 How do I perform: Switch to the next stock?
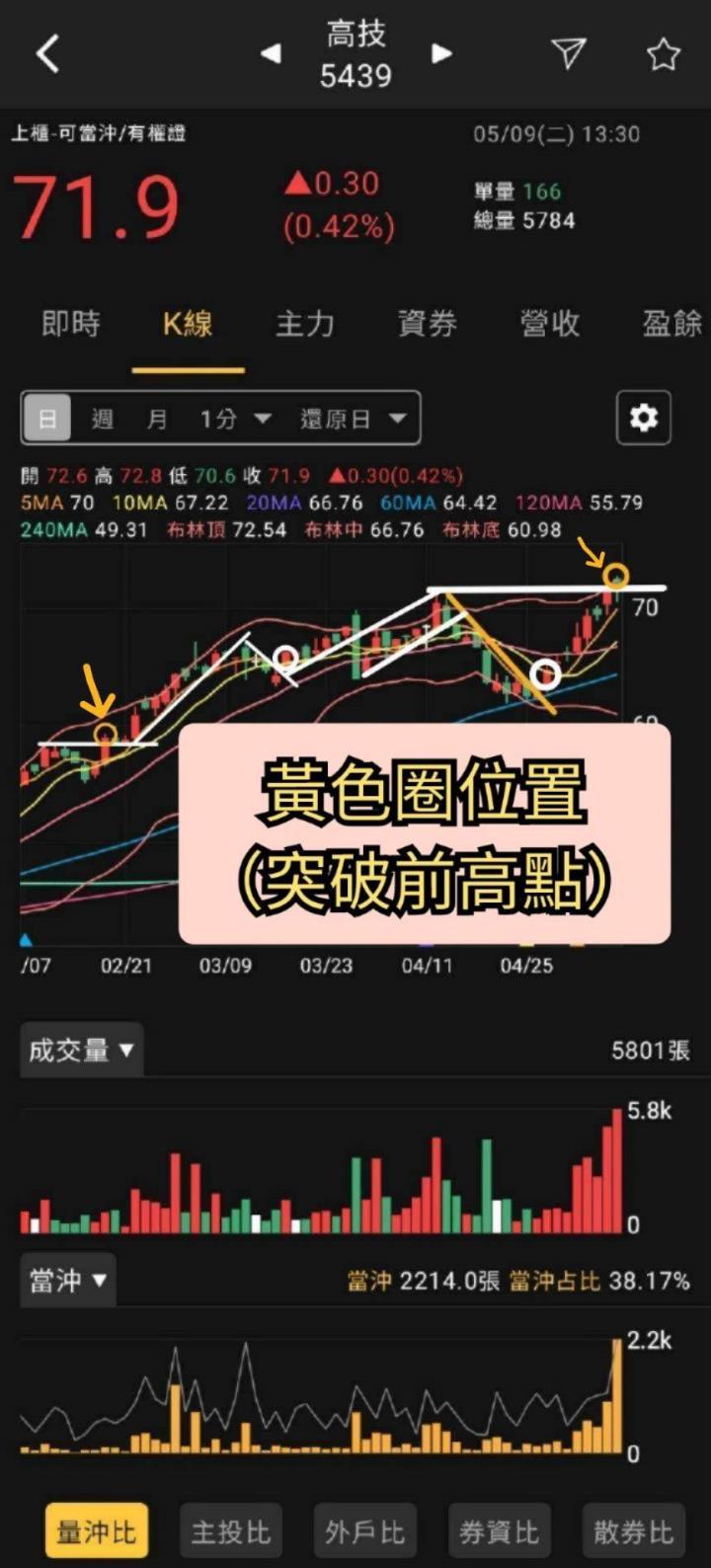coord(442,54)
